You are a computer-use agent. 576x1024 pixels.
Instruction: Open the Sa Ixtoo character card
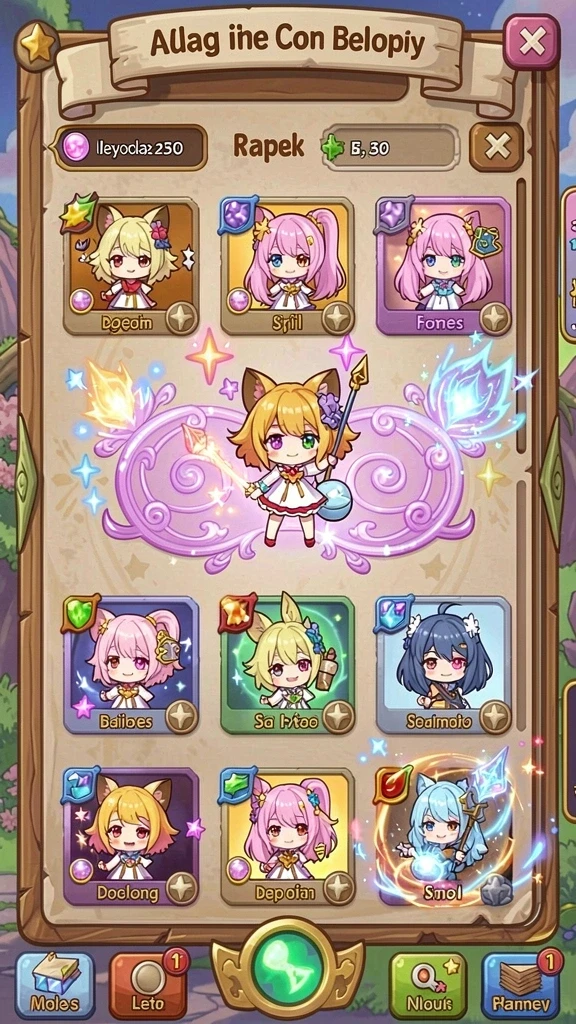287,665
